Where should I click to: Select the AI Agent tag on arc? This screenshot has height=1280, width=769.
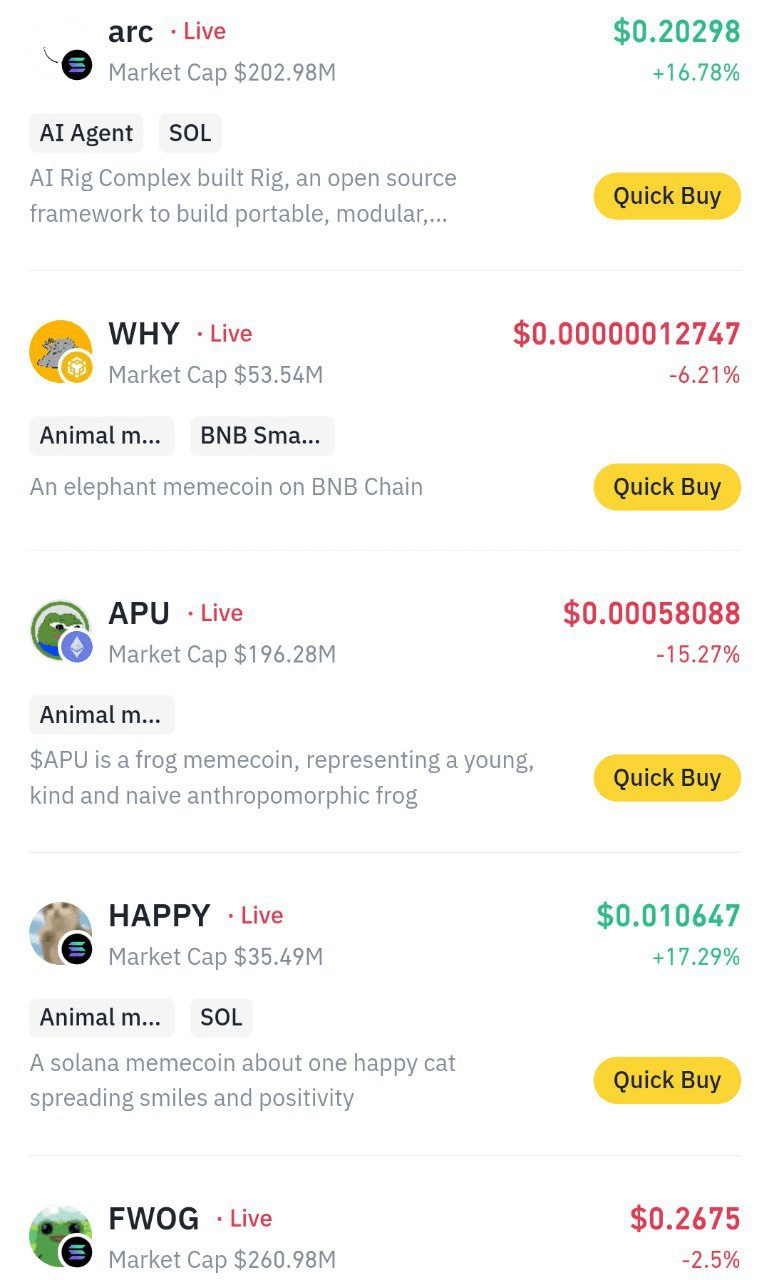click(86, 133)
